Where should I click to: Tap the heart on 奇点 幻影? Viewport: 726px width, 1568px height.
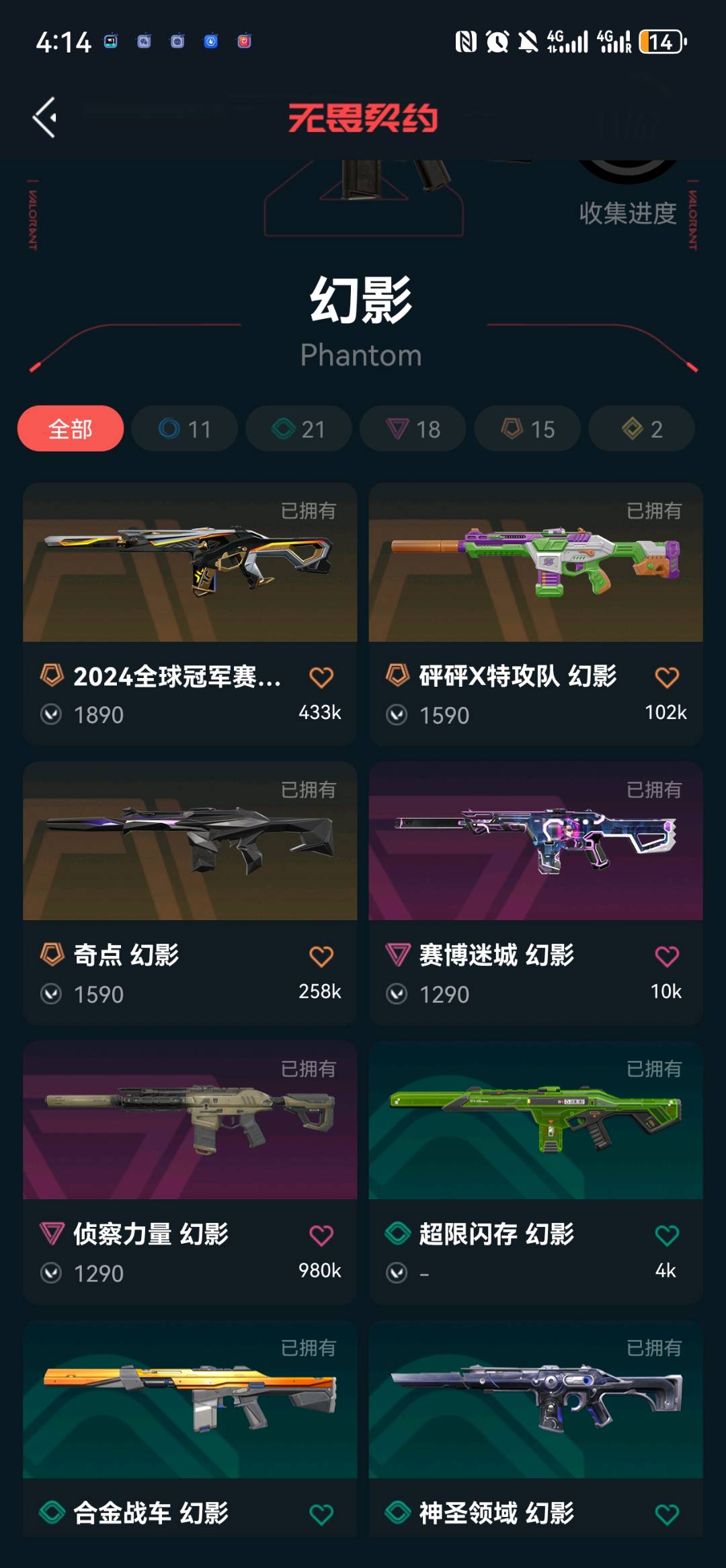[321, 957]
